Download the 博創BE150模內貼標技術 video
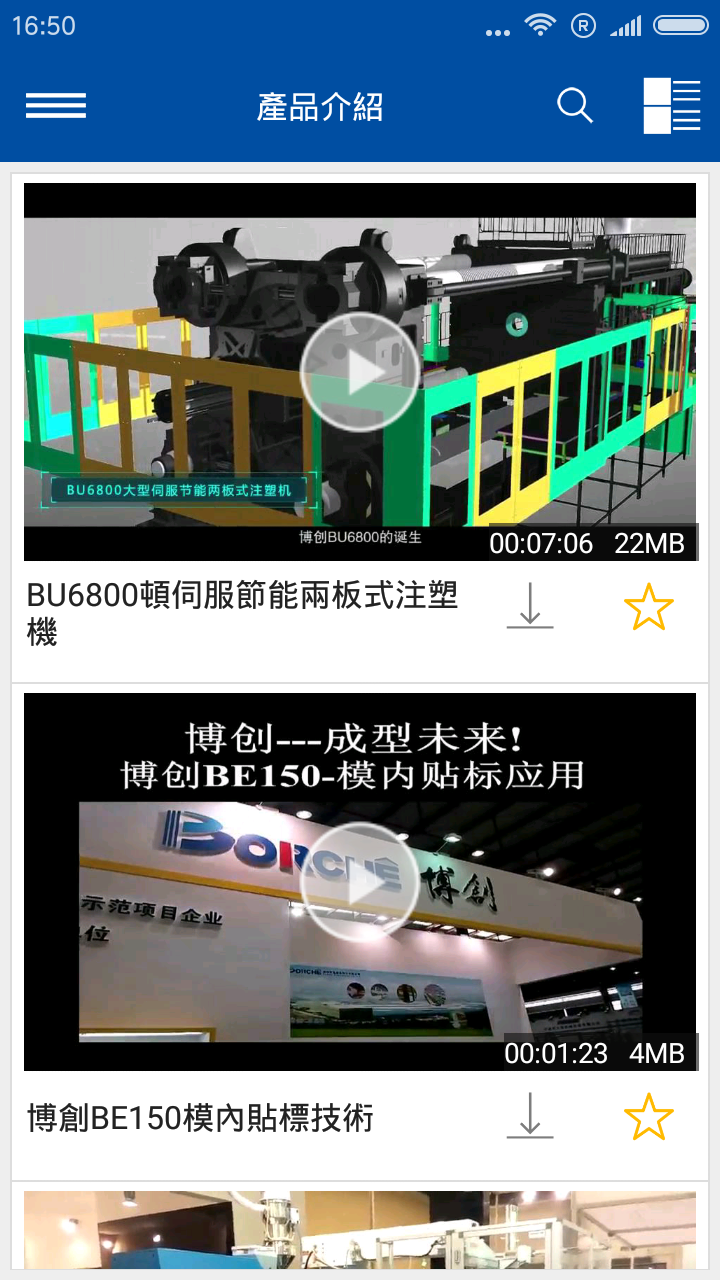The height and width of the screenshot is (1280, 720). [530, 1116]
